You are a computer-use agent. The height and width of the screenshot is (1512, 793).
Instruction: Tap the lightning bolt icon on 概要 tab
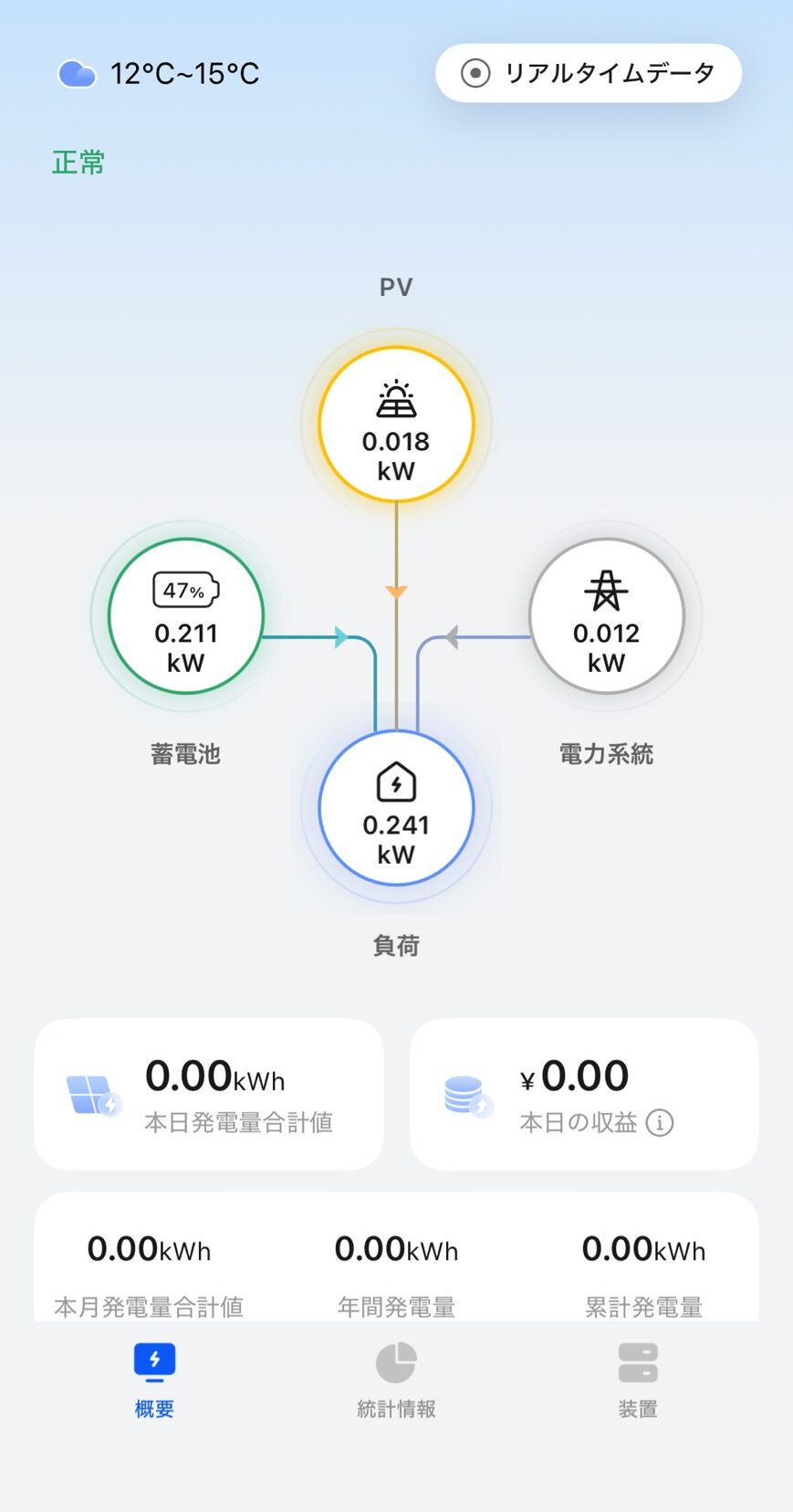(152, 1360)
